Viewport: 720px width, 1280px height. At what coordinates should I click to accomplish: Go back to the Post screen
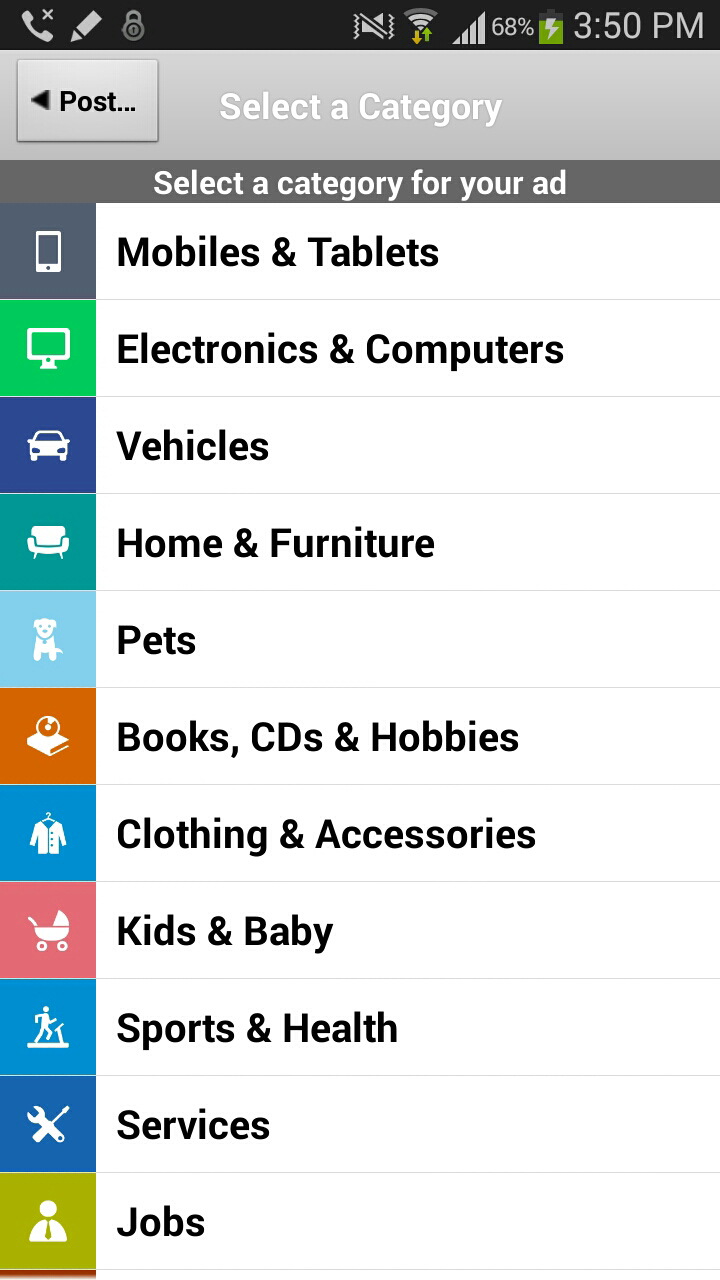(x=87, y=101)
